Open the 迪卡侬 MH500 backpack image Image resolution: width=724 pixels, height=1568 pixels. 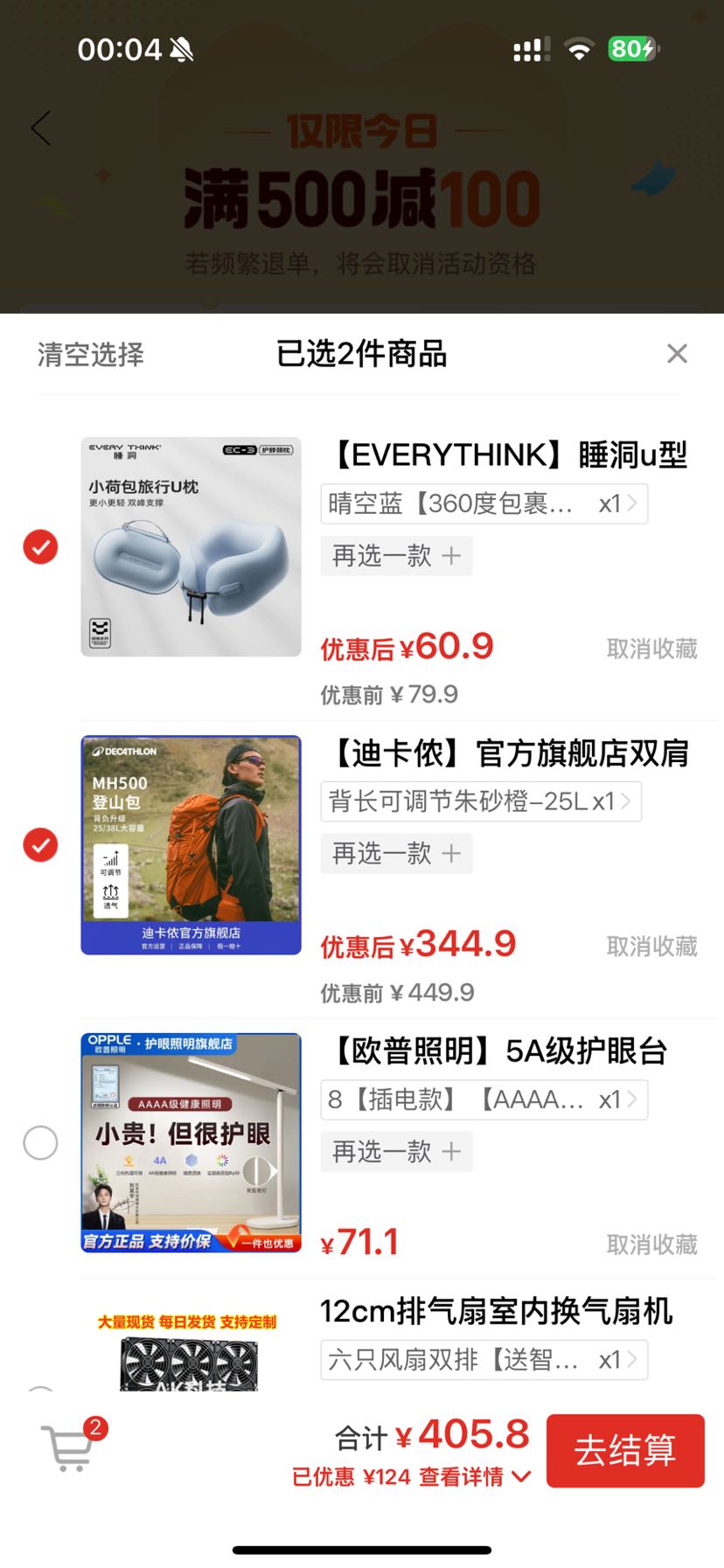(191, 845)
